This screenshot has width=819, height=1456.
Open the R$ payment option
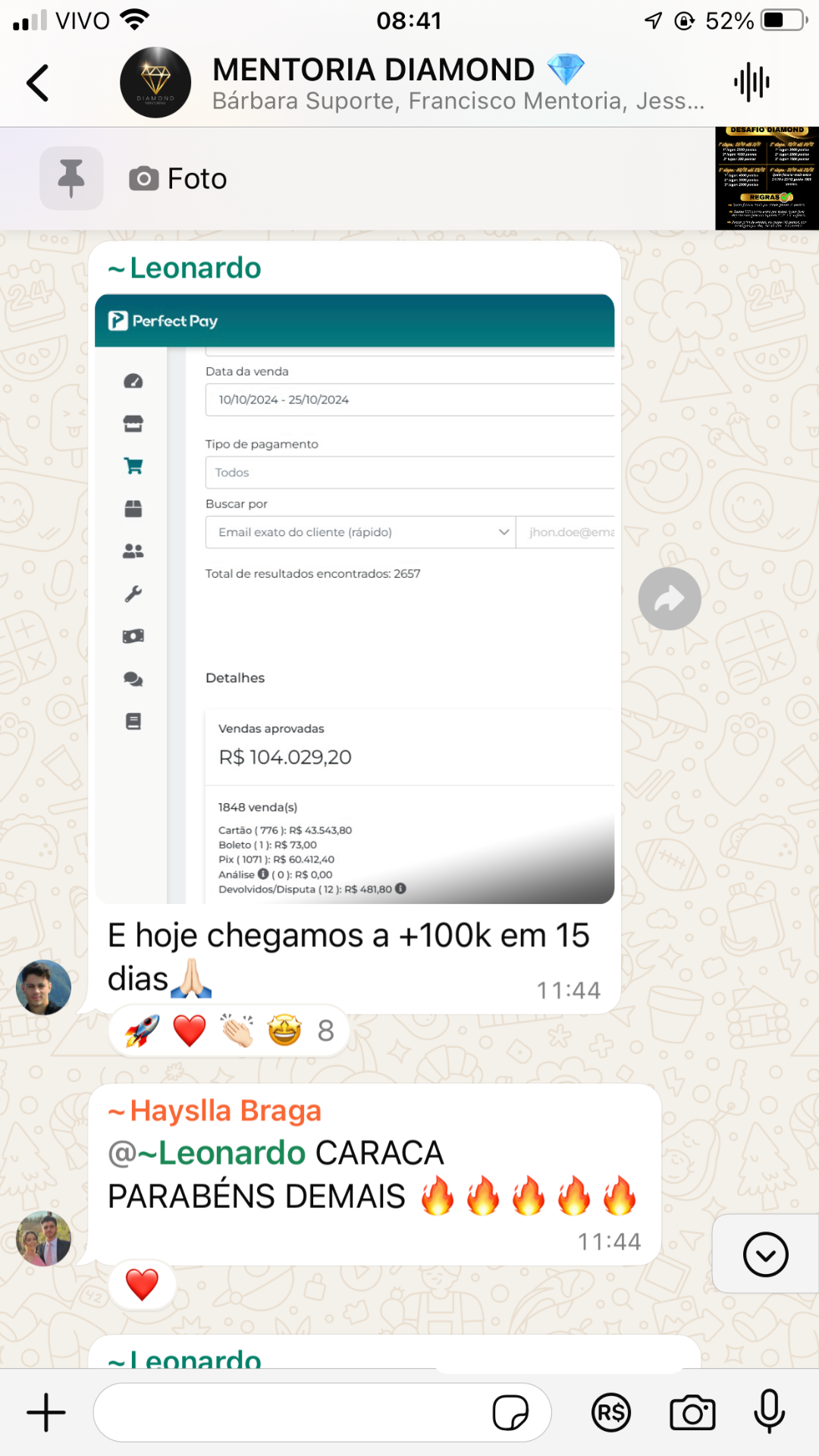610,1413
